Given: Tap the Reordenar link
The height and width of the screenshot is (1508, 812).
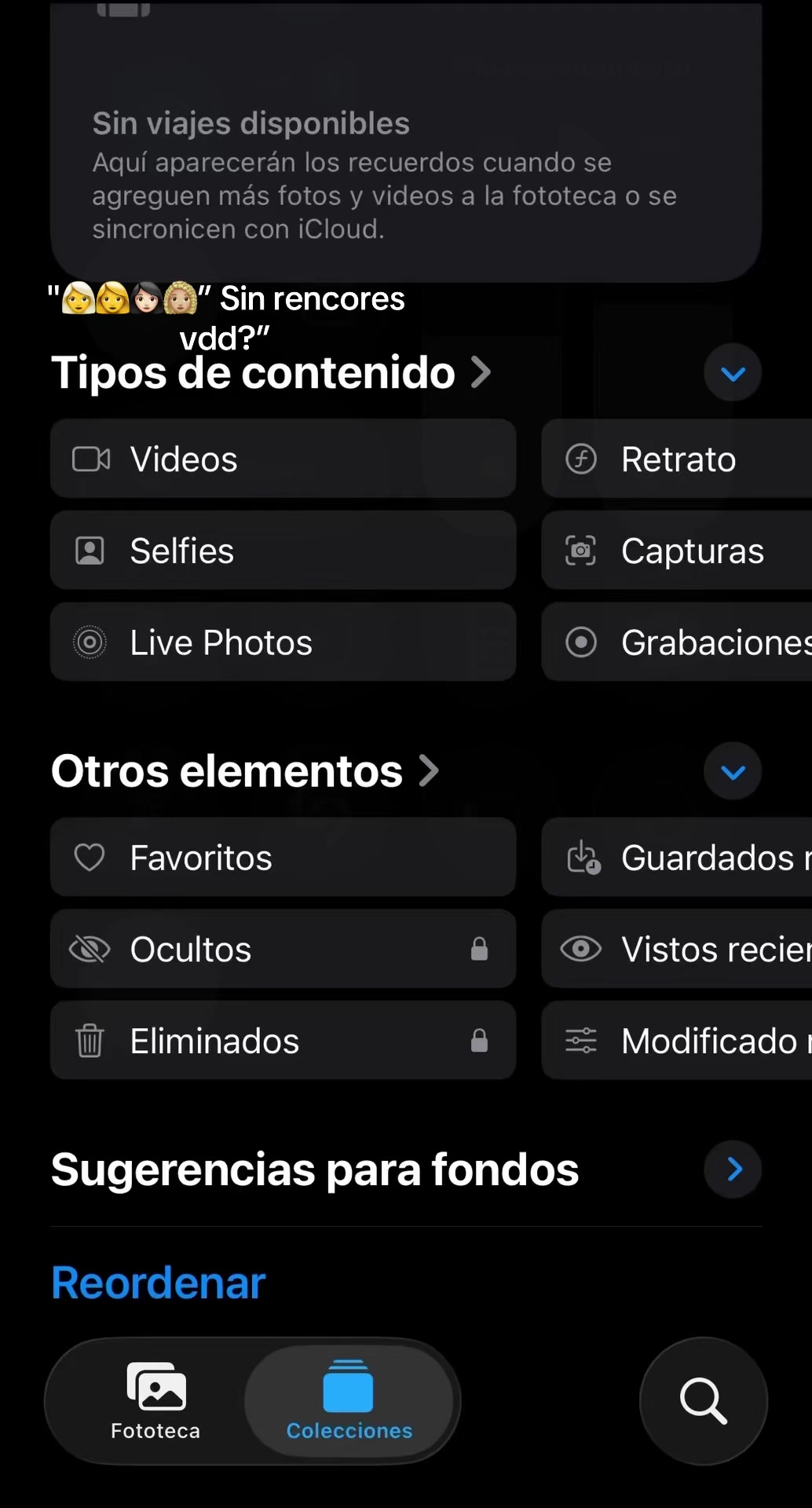Looking at the screenshot, I should coord(158,1283).
